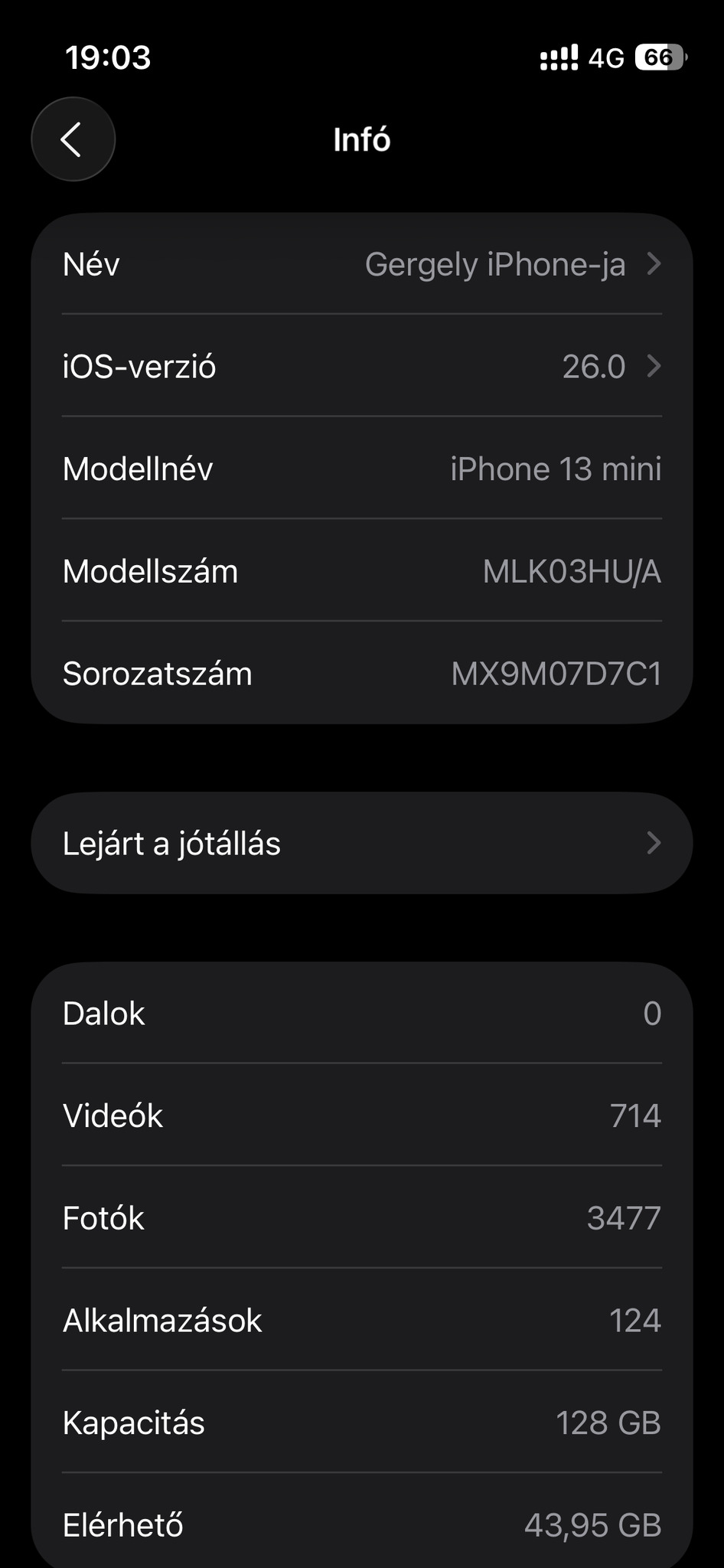Screen dimensions: 724x1568
Task: Go back from the Infó screen
Action: pos(73,139)
